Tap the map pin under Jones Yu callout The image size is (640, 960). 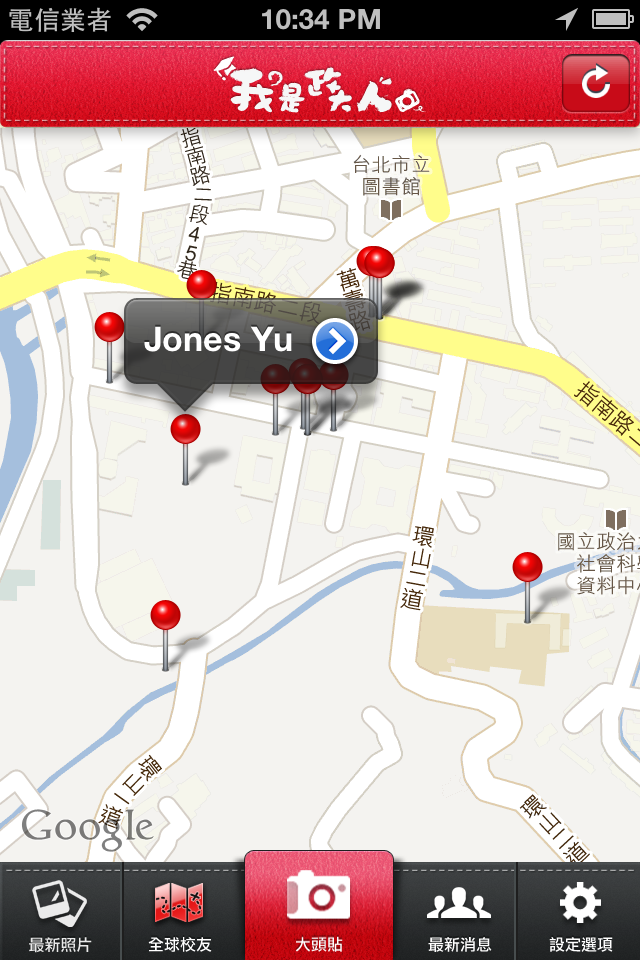pyautogui.click(x=185, y=431)
